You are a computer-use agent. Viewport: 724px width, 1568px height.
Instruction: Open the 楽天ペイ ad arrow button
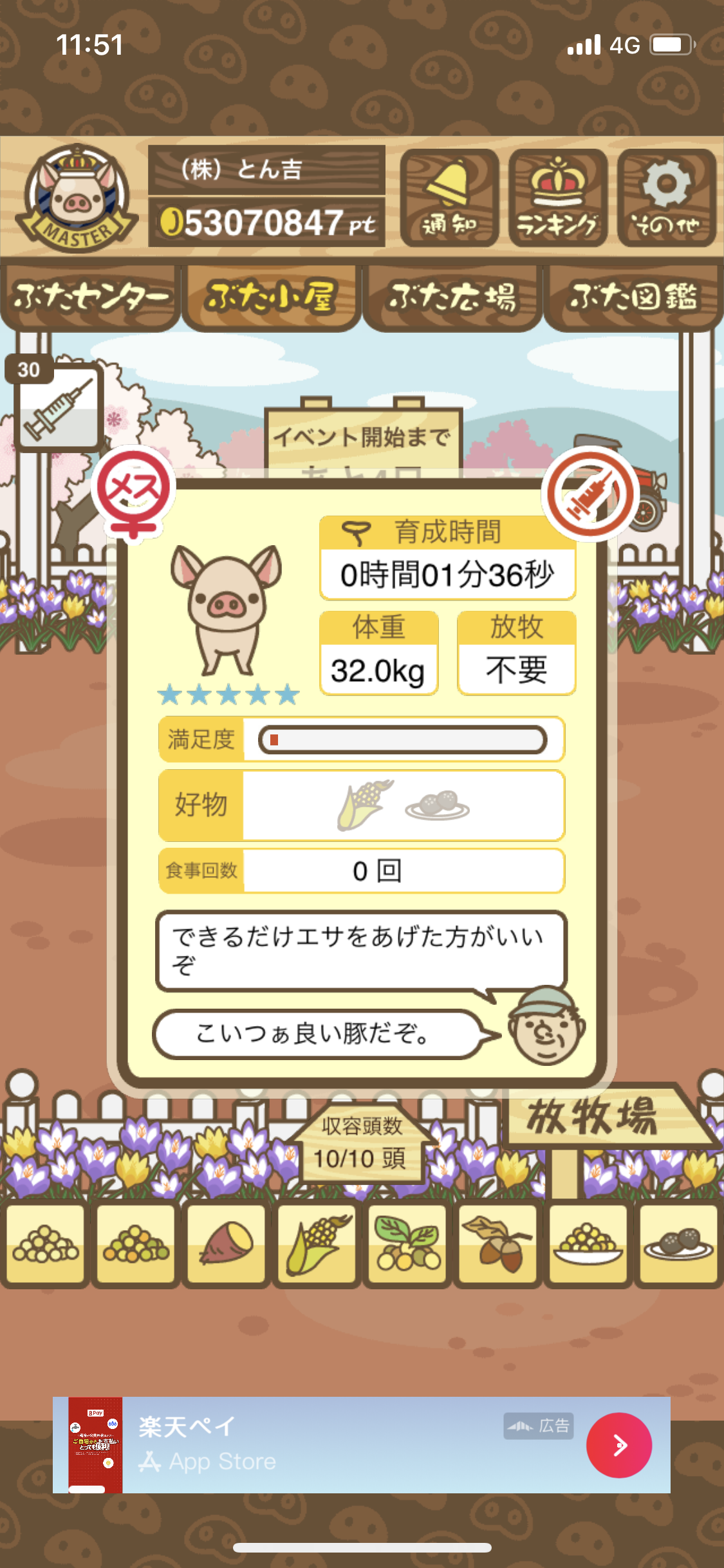[618, 1445]
